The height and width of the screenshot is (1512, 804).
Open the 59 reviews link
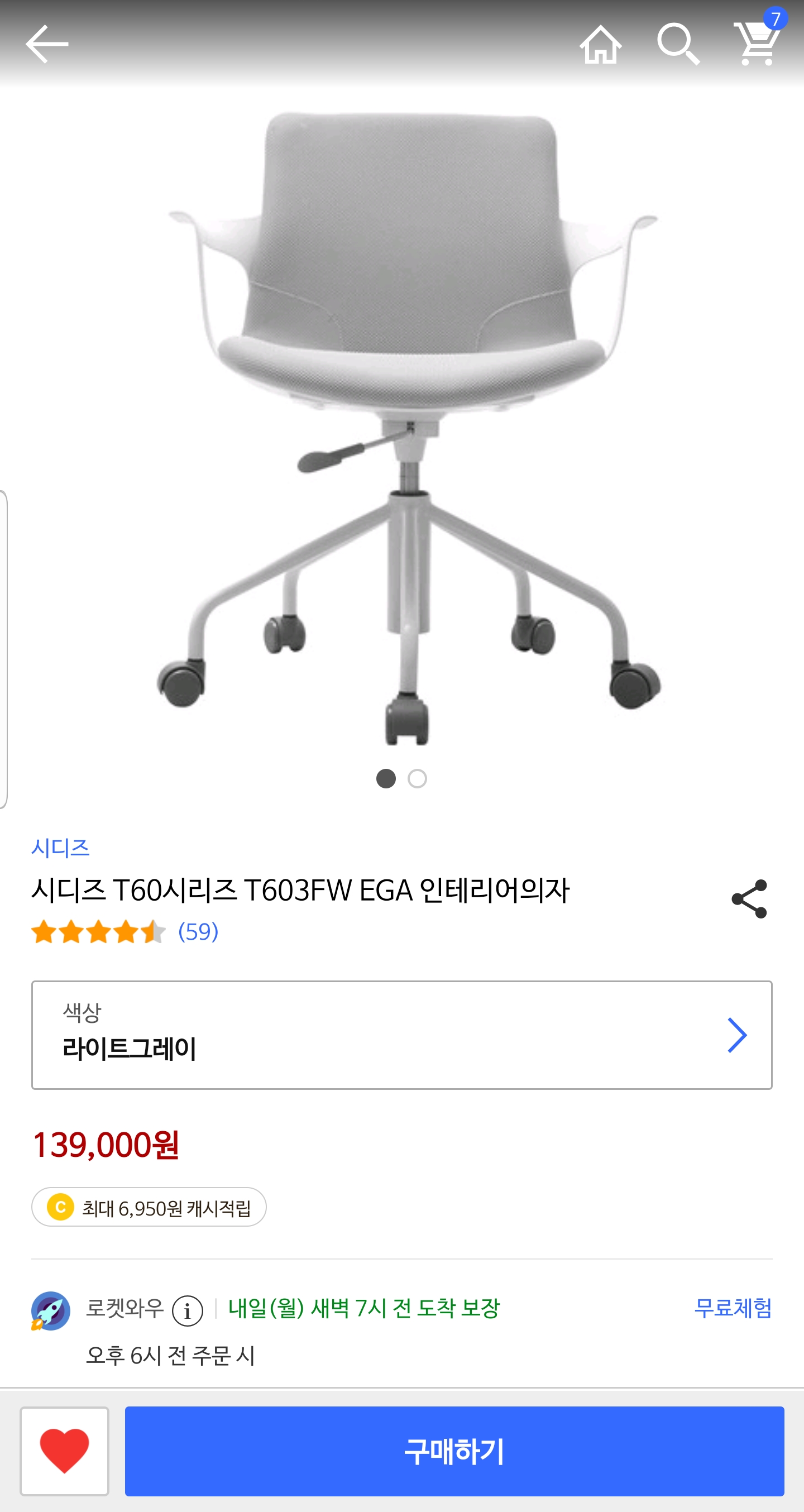pos(198,931)
